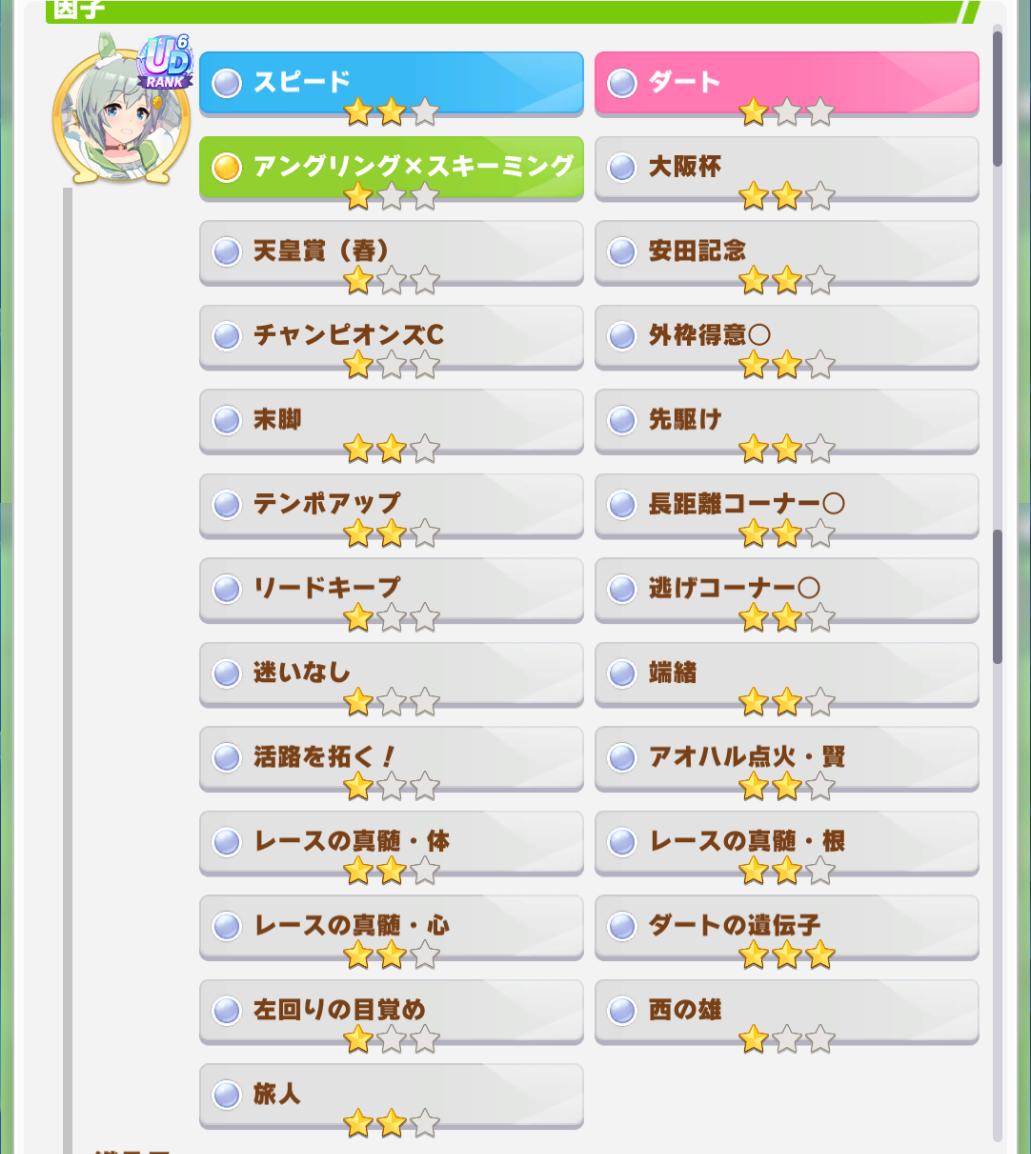View the 天皇賞(春) factor

[x=391, y=251]
